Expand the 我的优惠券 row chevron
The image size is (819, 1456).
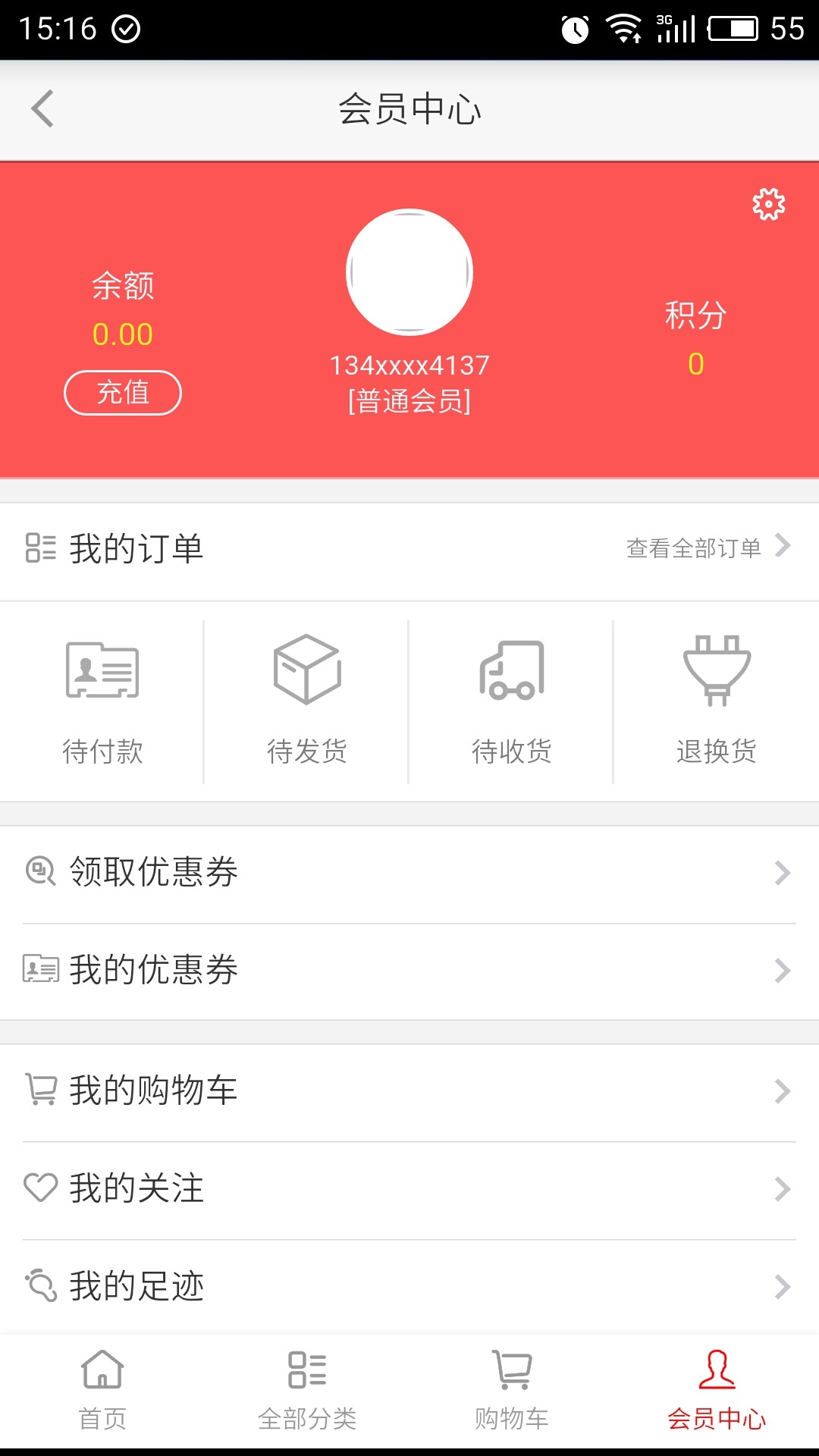[783, 969]
